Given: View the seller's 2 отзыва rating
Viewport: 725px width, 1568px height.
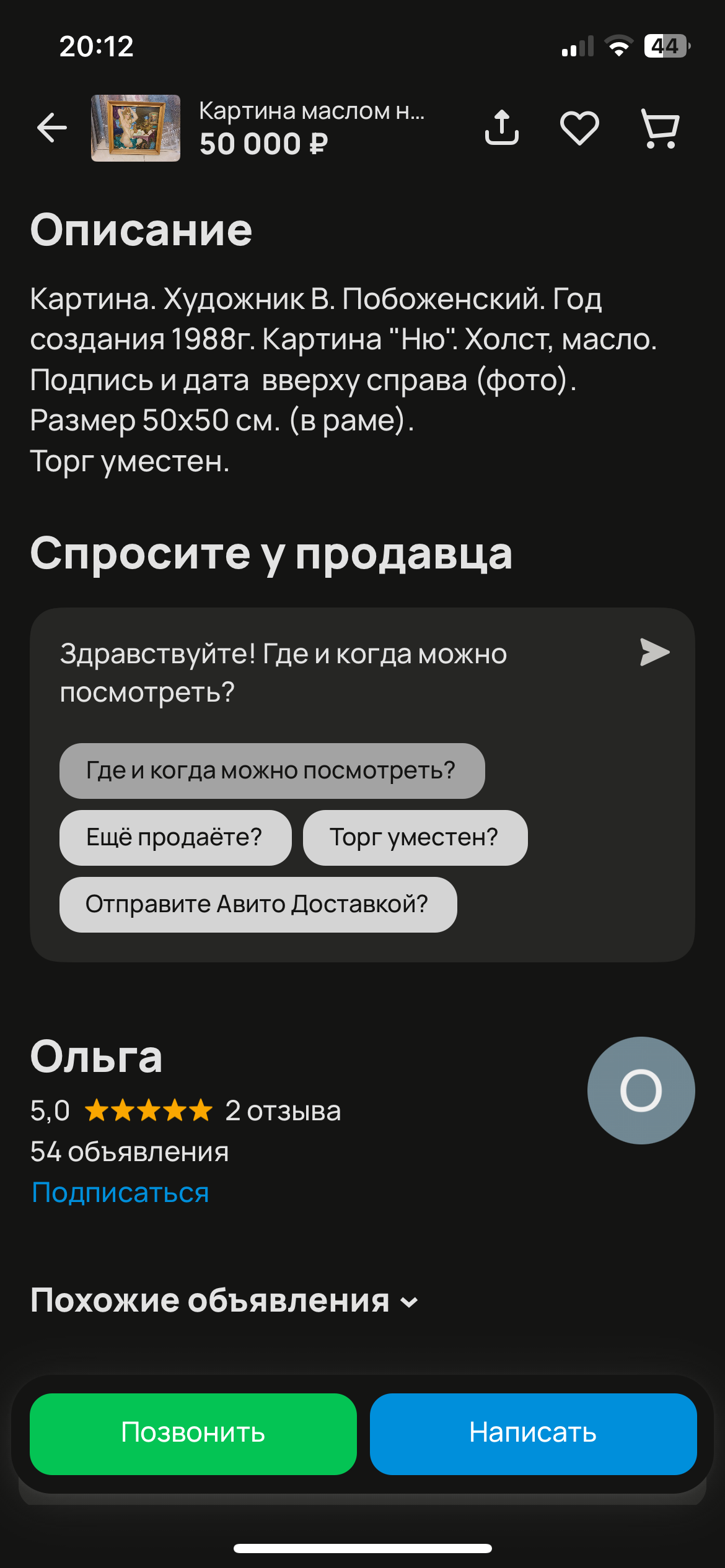Looking at the screenshot, I should 283,1111.
